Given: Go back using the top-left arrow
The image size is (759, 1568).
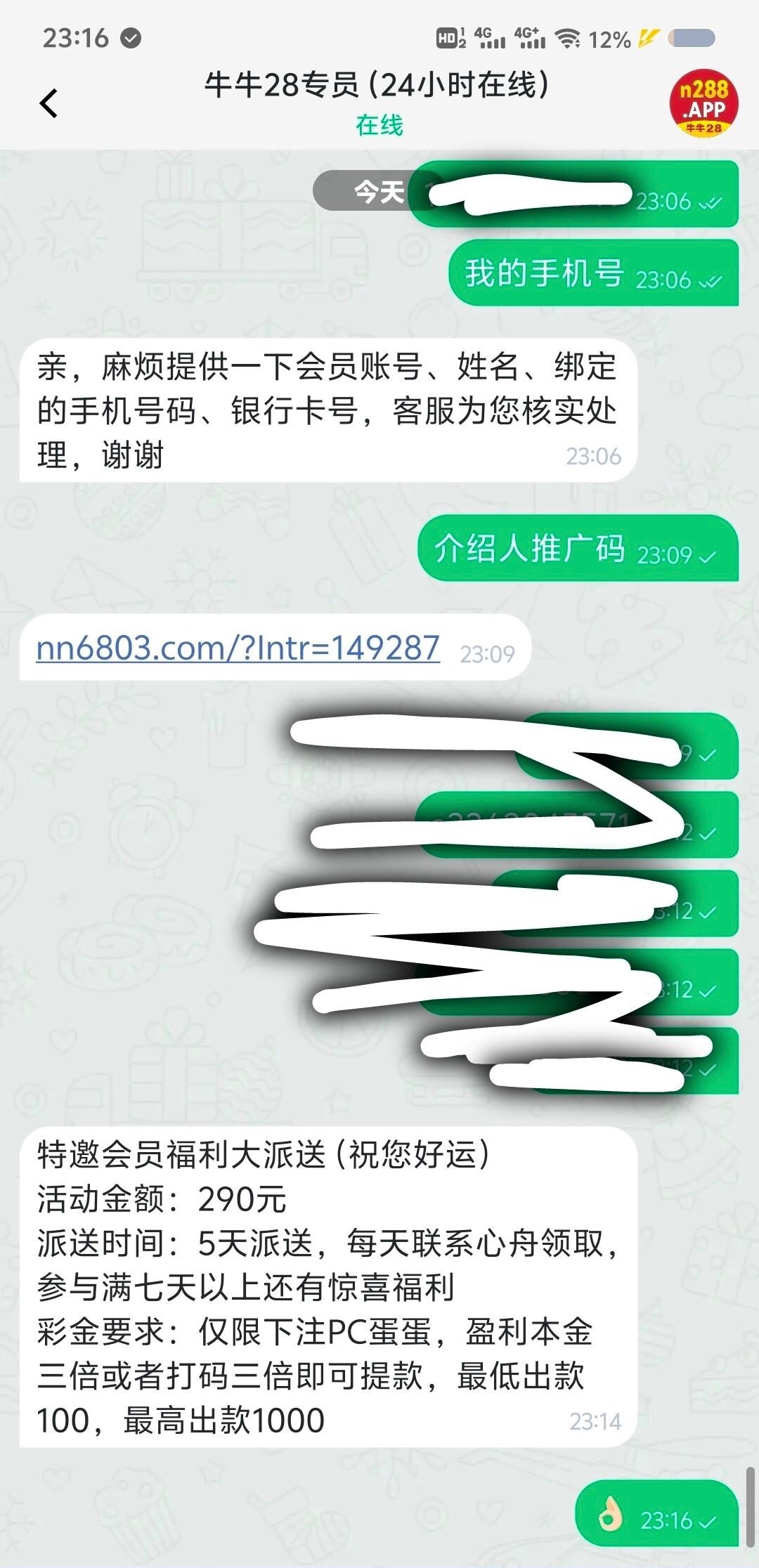Looking at the screenshot, I should click(48, 103).
